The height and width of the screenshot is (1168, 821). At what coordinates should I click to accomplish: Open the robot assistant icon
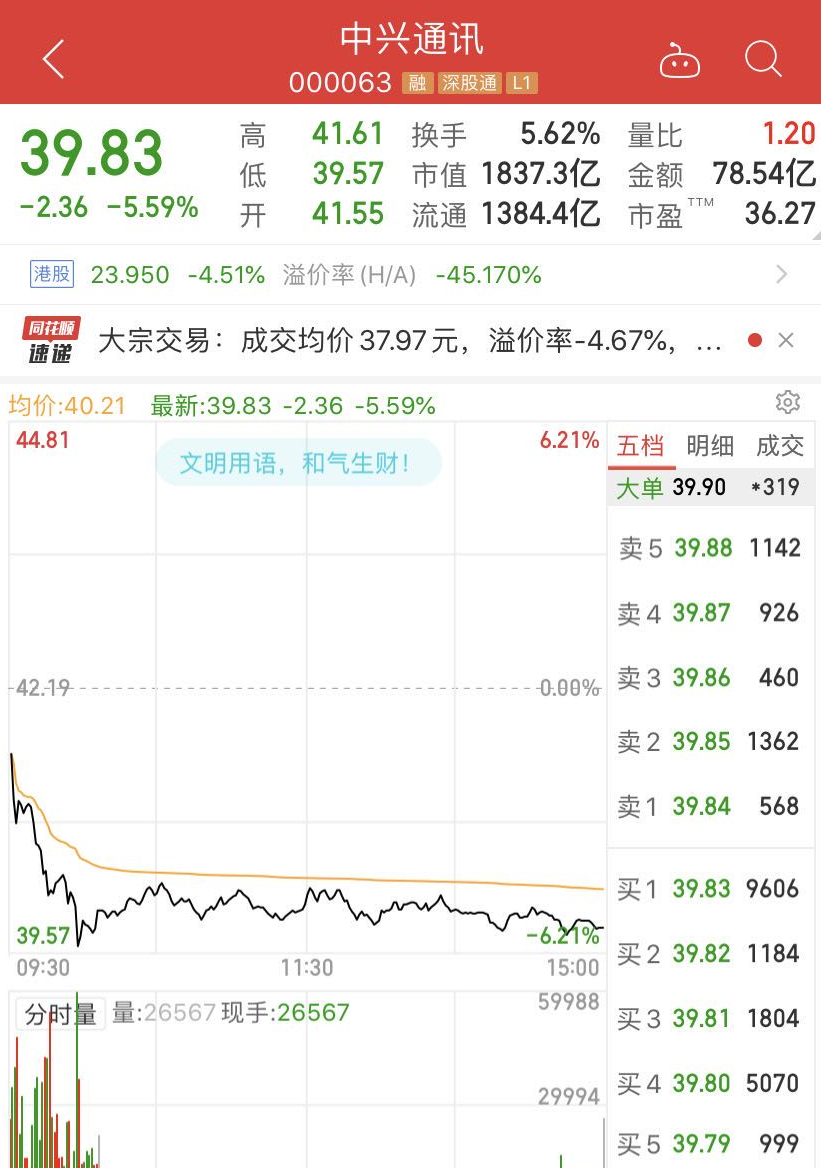pos(679,62)
